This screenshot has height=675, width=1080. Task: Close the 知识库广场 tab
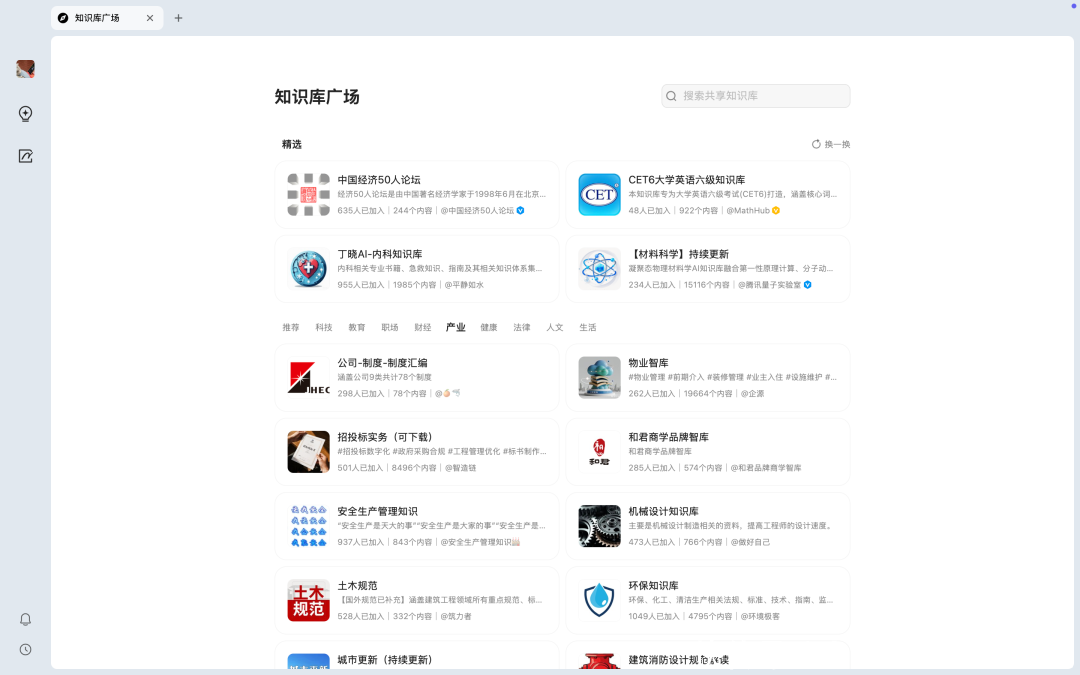pyautogui.click(x=150, y=18)
